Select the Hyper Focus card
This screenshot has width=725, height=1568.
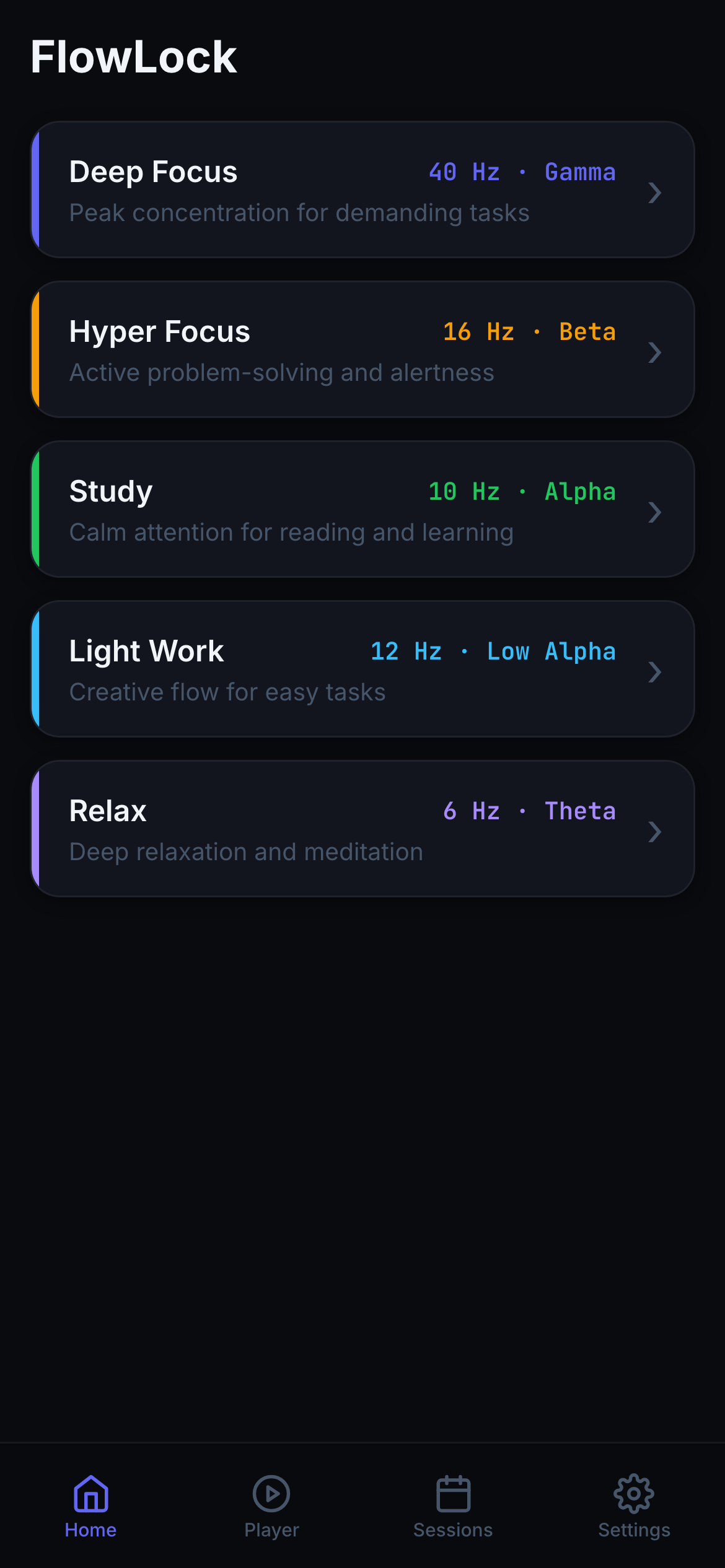[362, 349]
